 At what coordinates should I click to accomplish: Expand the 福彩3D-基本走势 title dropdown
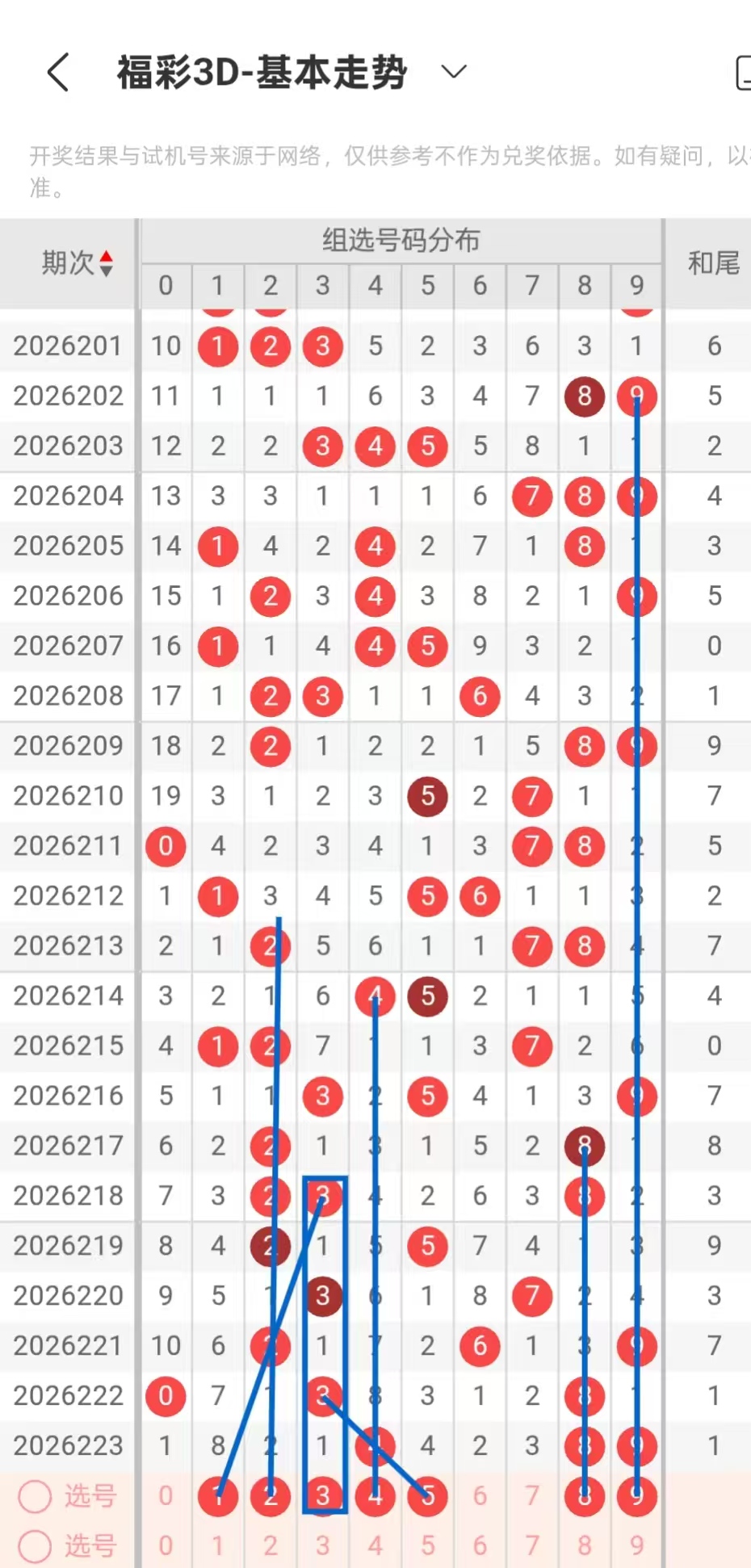[x=454, y=72]
